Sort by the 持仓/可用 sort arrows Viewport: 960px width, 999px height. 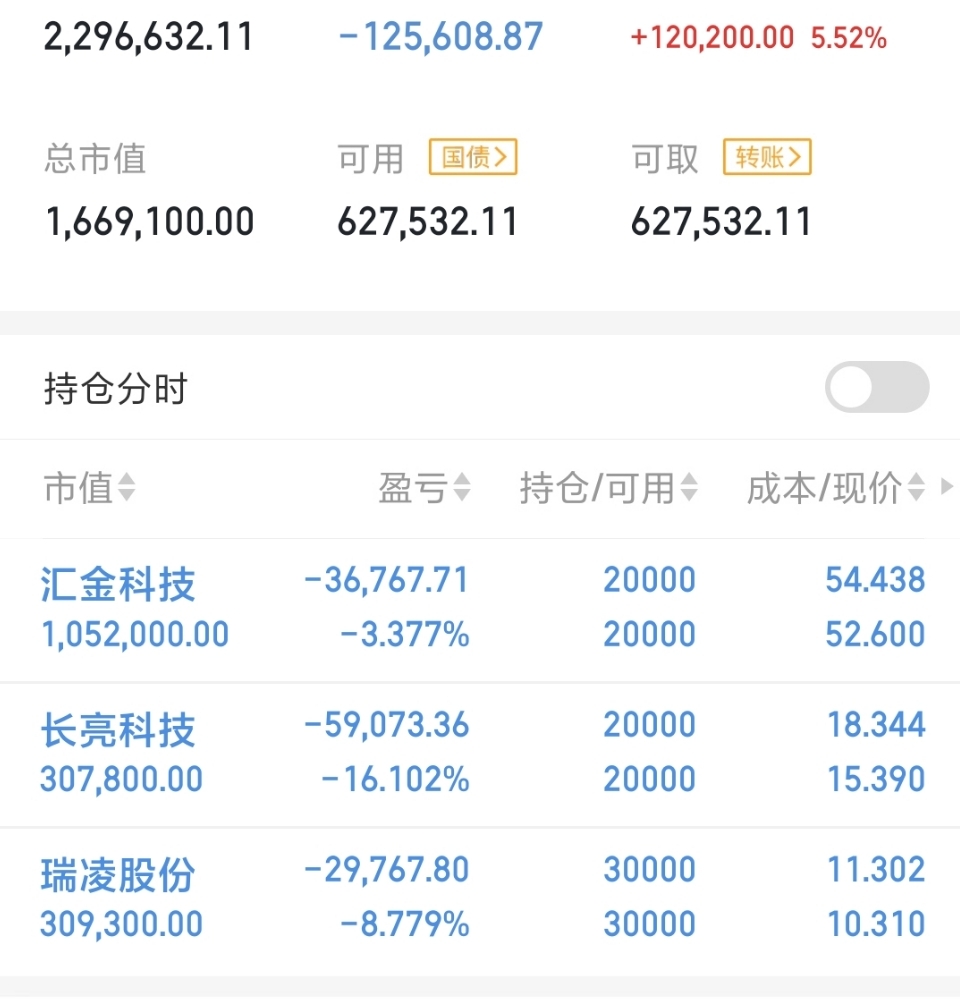(688, 487)
